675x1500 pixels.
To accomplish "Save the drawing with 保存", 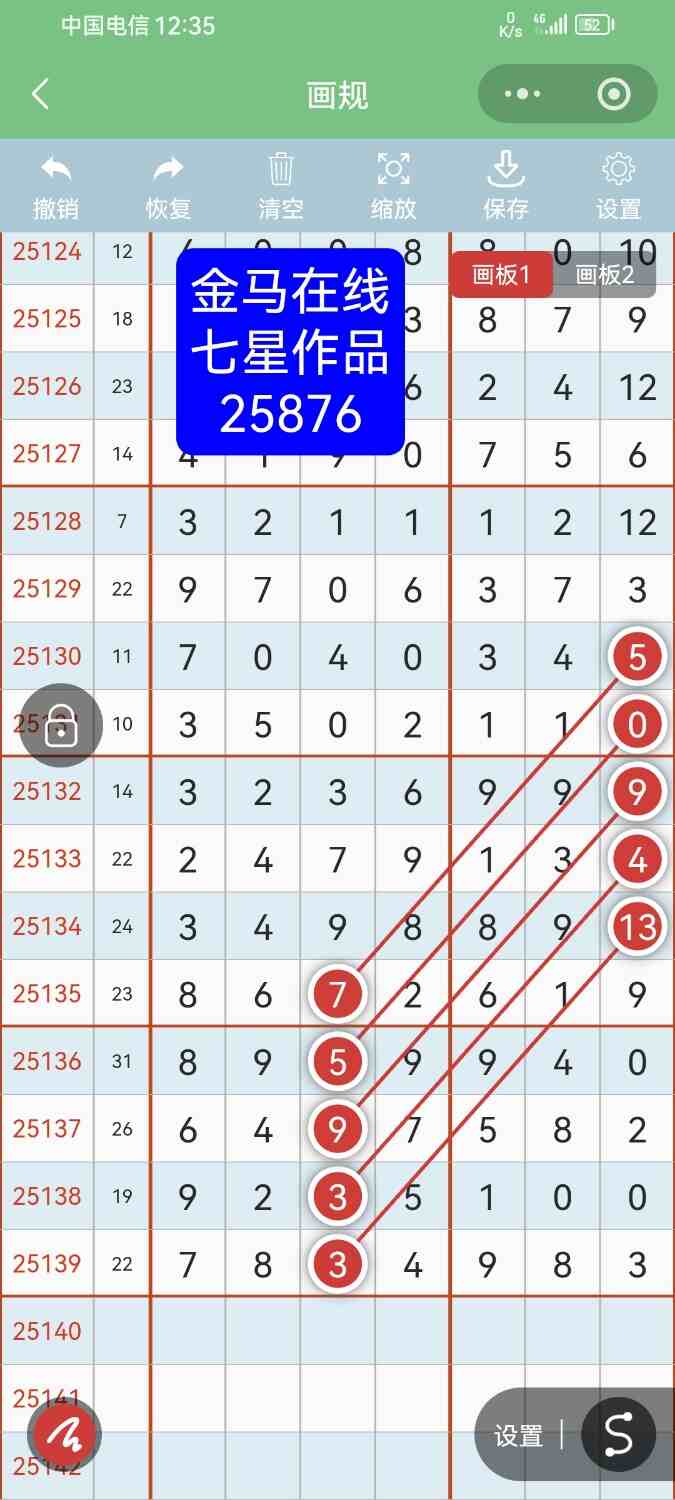I will (506, 186).
